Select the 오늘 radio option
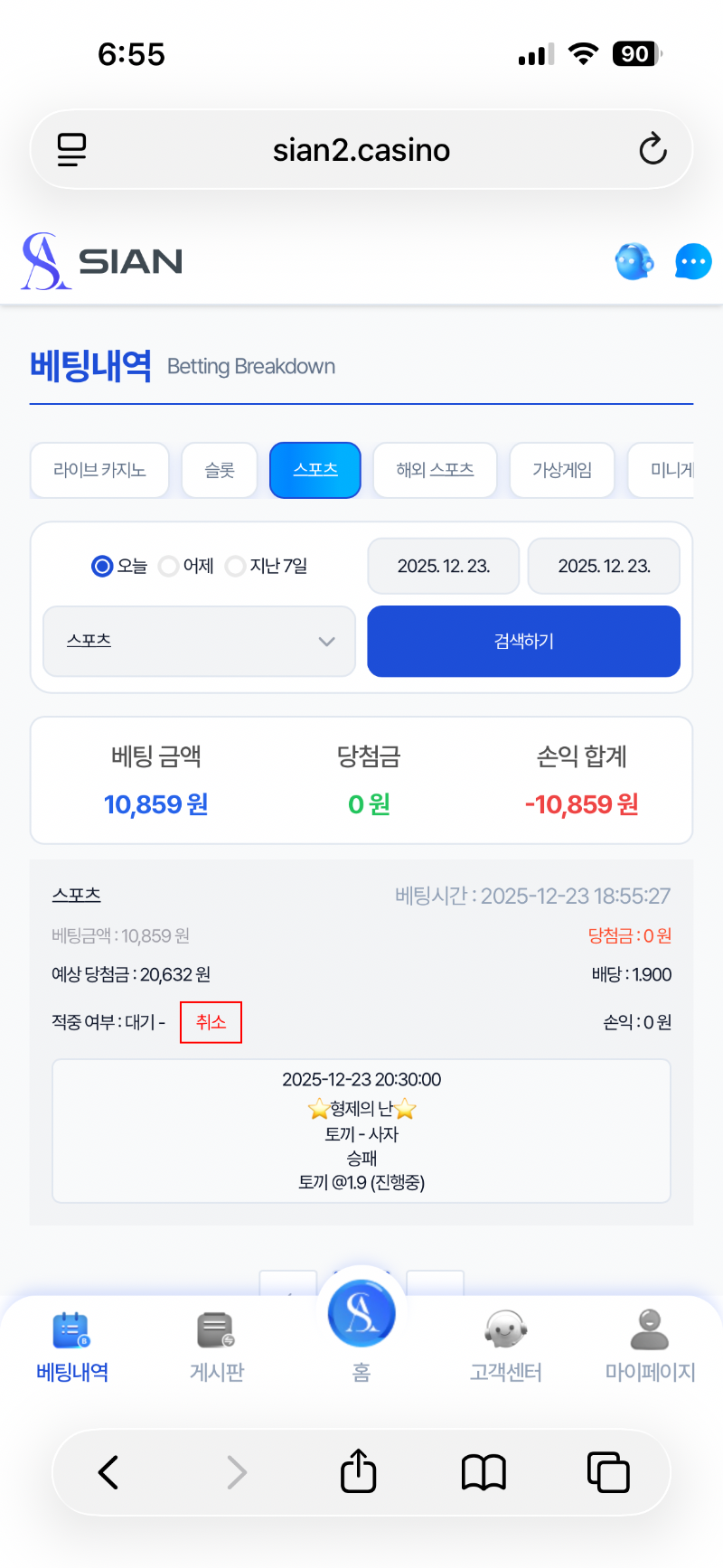723x1568 pixels. [102, 566]
